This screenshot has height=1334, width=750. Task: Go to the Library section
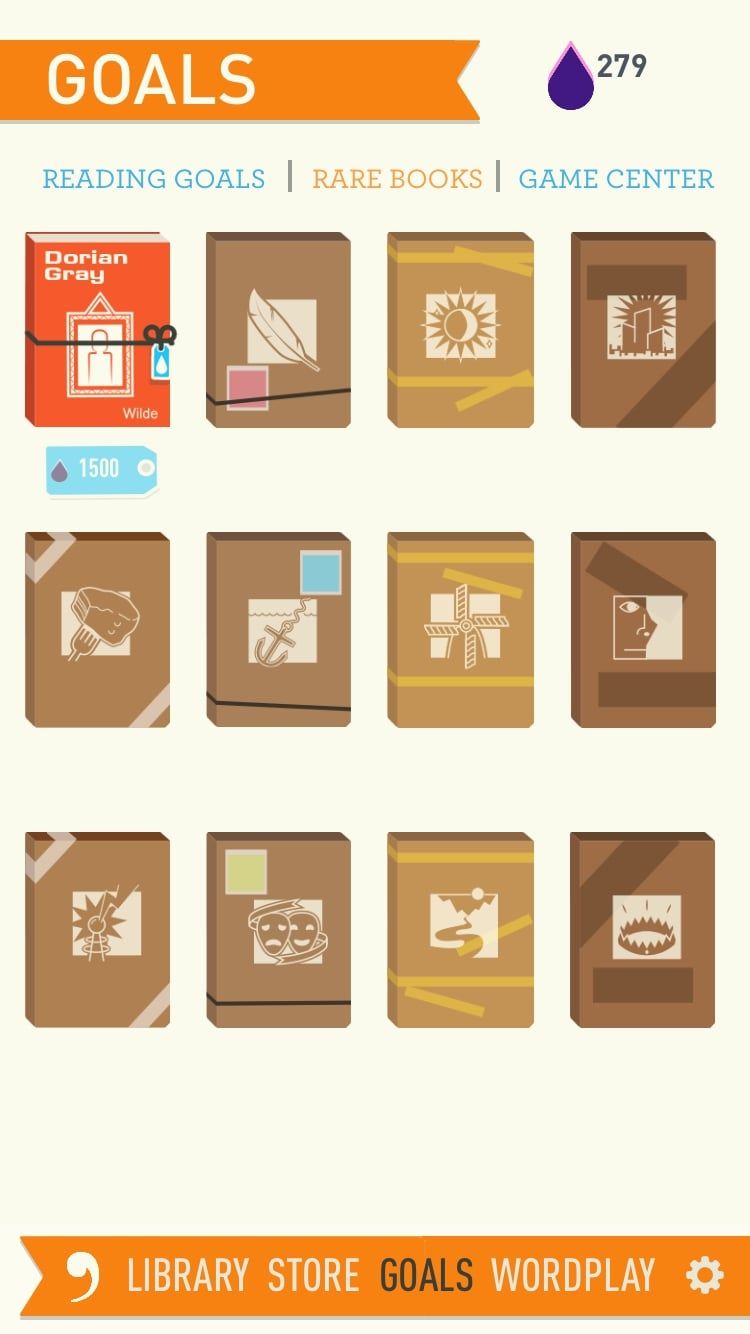click(x=187, y=1276)
